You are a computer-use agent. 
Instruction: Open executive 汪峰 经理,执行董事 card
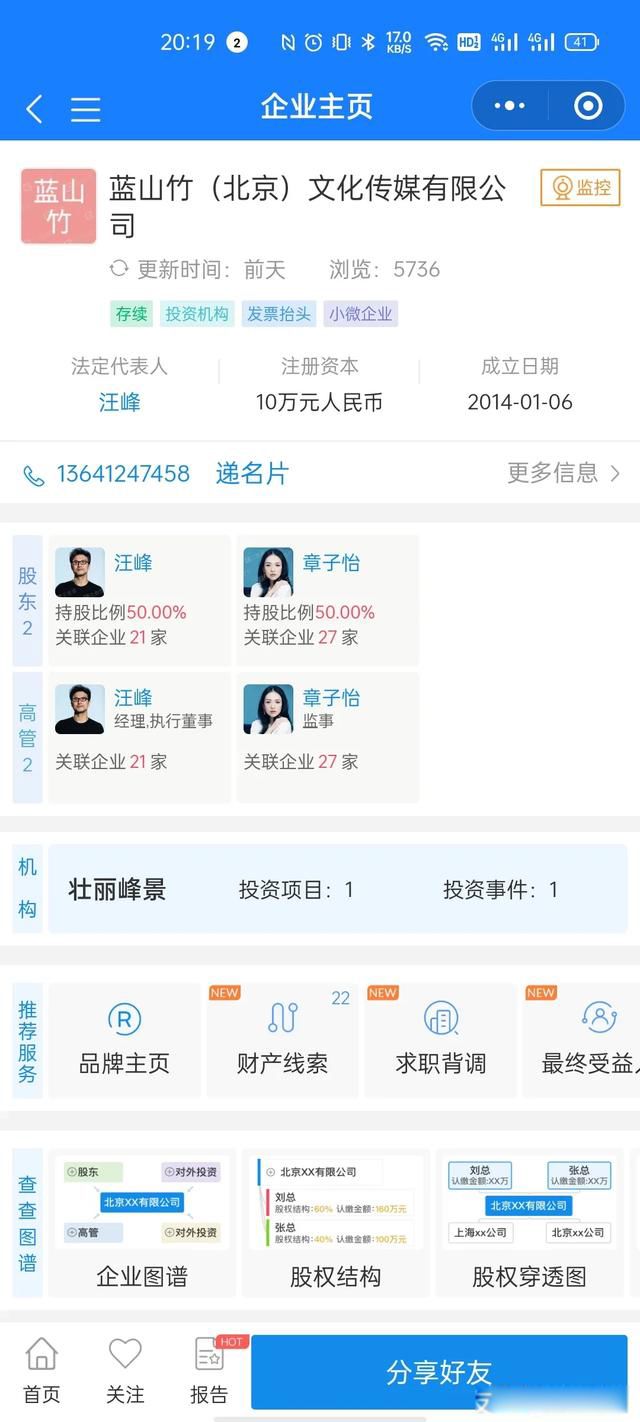[139, 736]
